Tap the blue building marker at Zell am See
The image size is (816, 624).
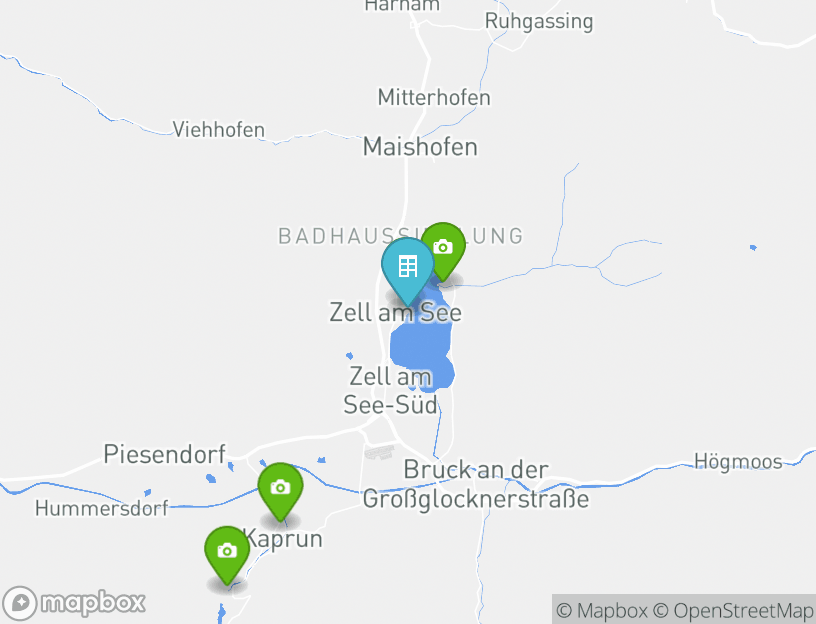pos(407,268)
